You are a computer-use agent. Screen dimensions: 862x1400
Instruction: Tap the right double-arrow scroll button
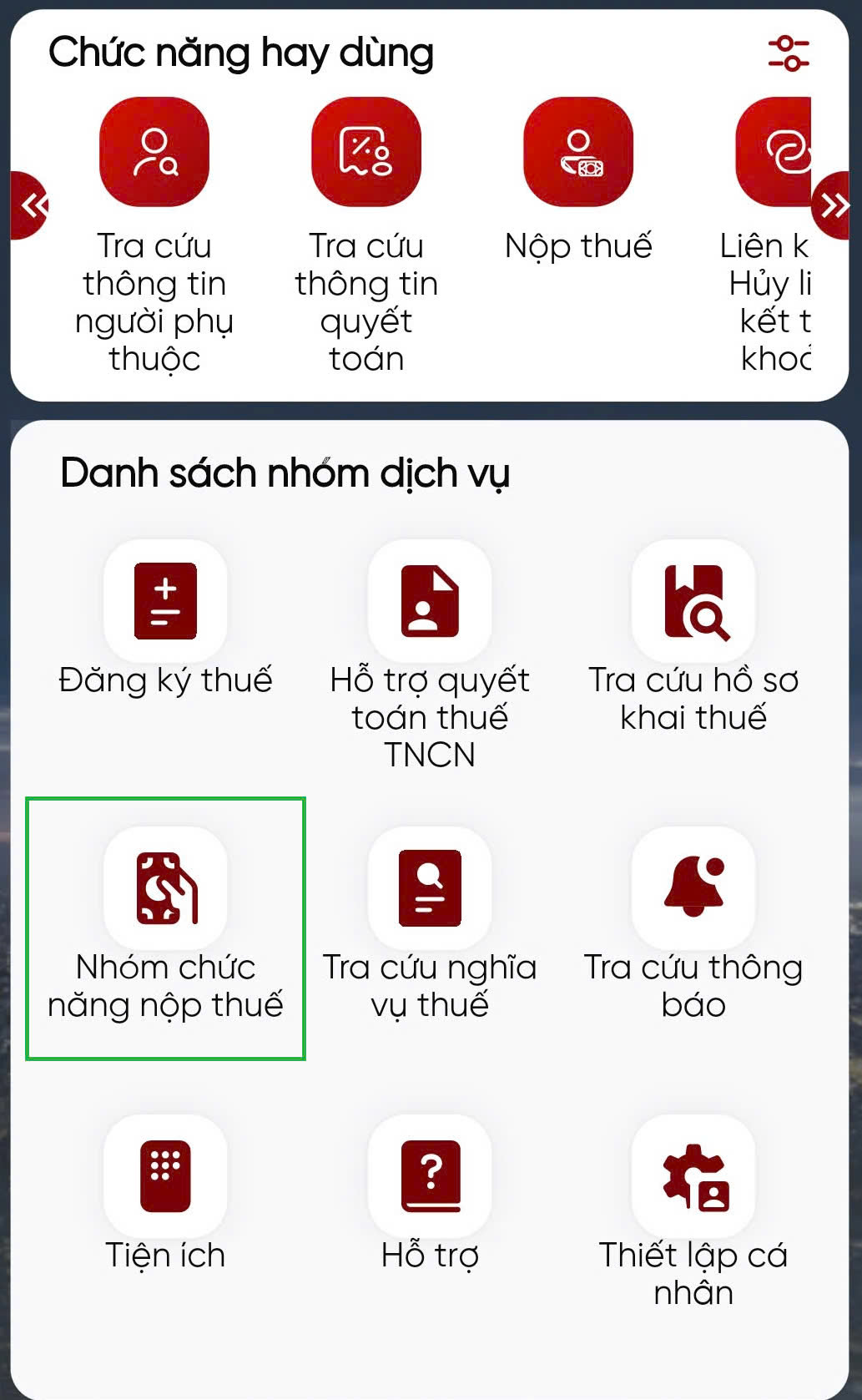pos(832,205)
